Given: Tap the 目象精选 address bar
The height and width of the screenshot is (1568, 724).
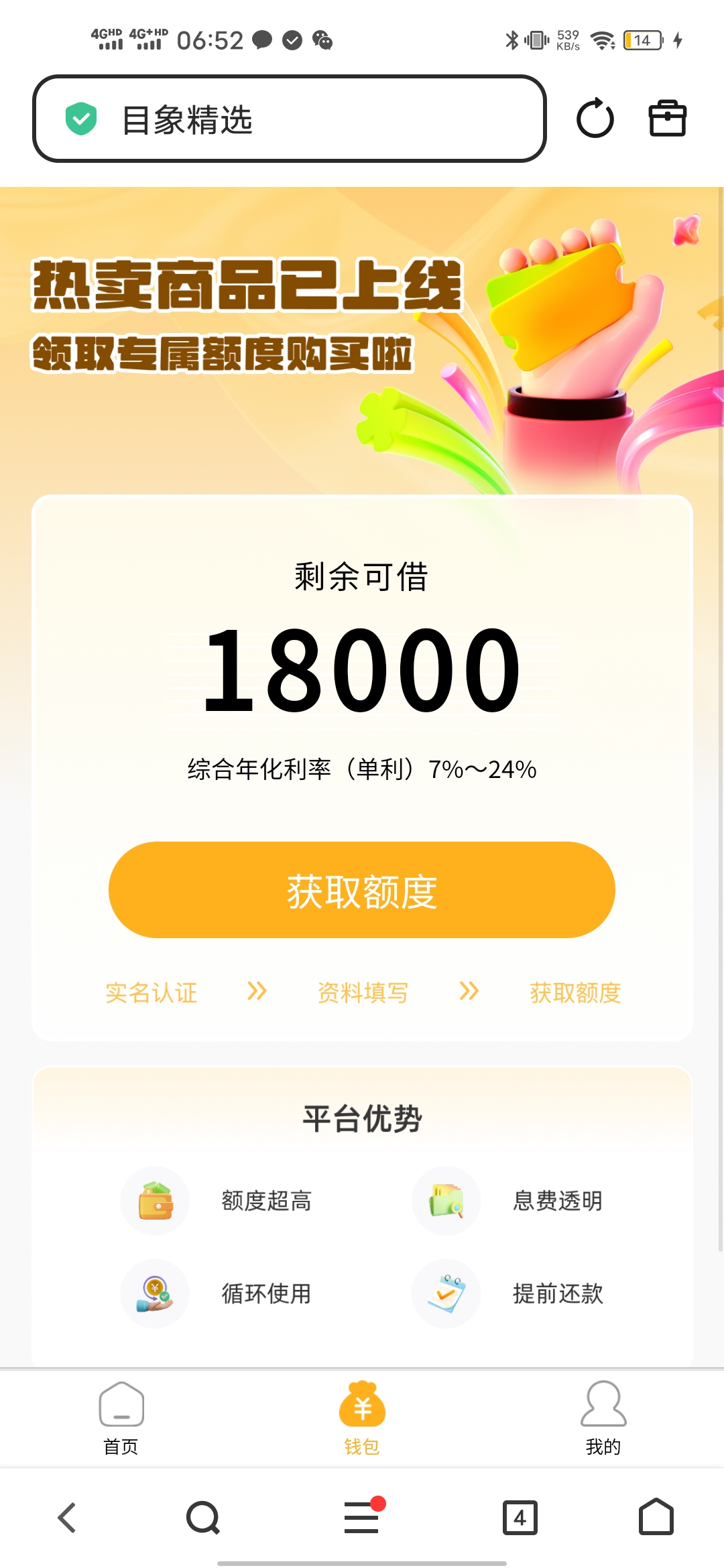Looking at the screenshot, I should 288,119.
